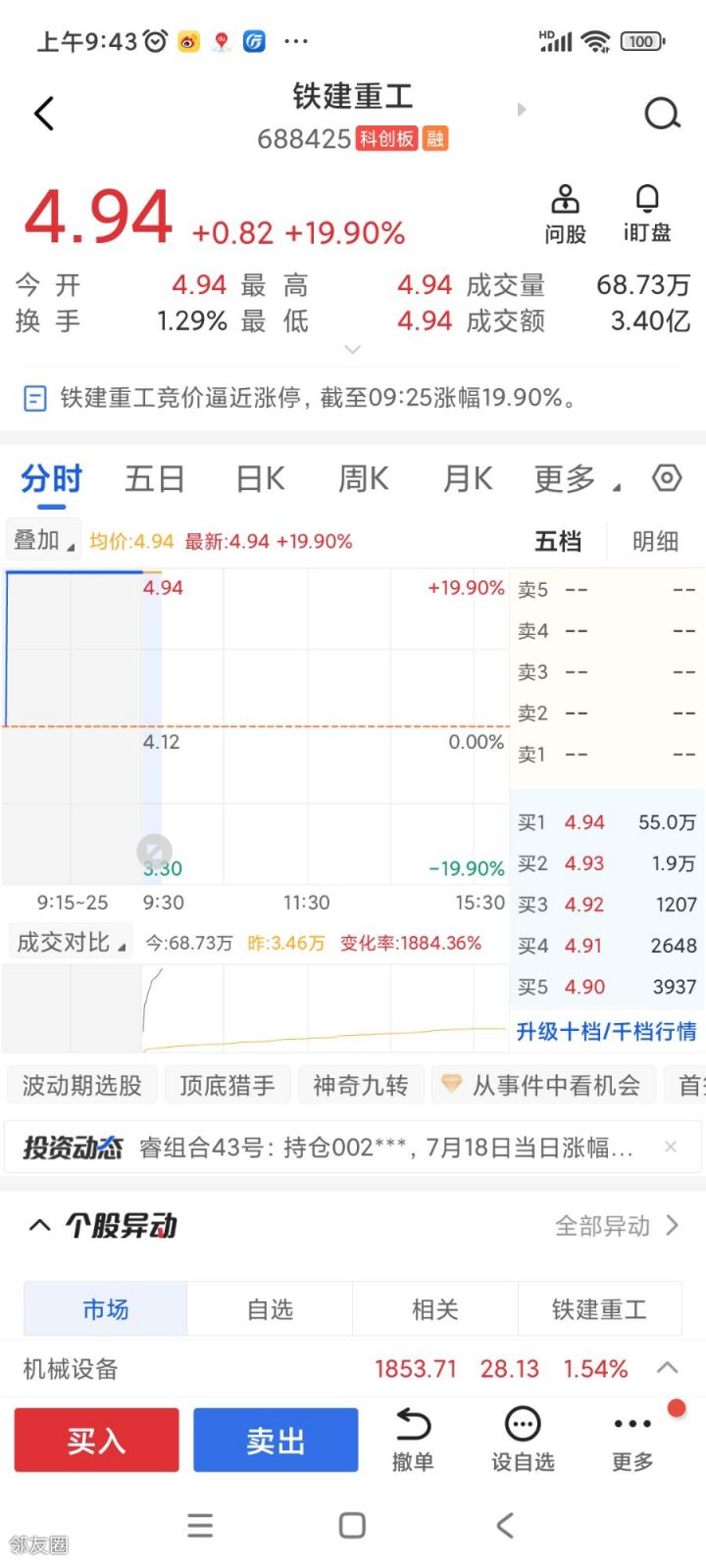Switch to the 日K chart tab
Viewport: 706px width, 1568px height.
260,479
